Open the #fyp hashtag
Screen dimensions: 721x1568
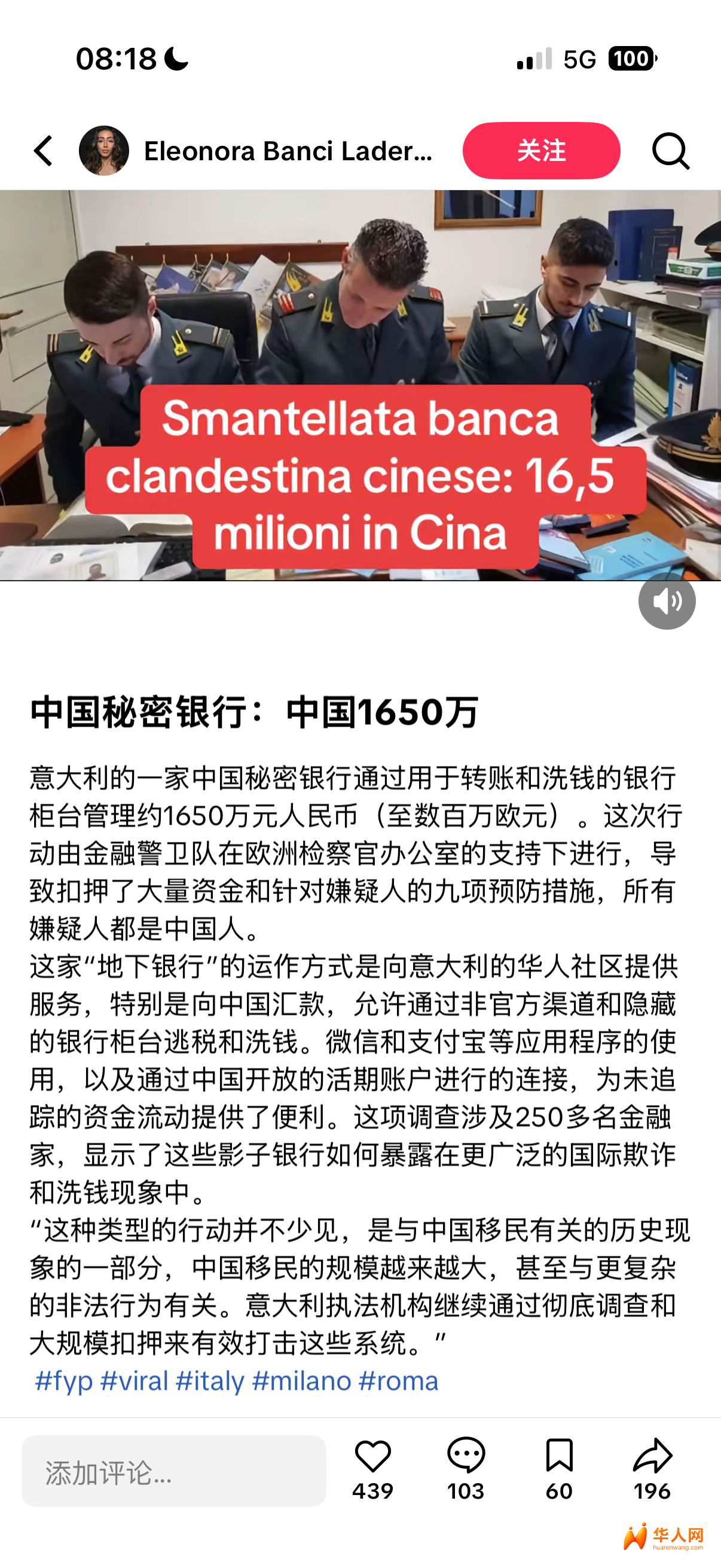pos(64,1380)
